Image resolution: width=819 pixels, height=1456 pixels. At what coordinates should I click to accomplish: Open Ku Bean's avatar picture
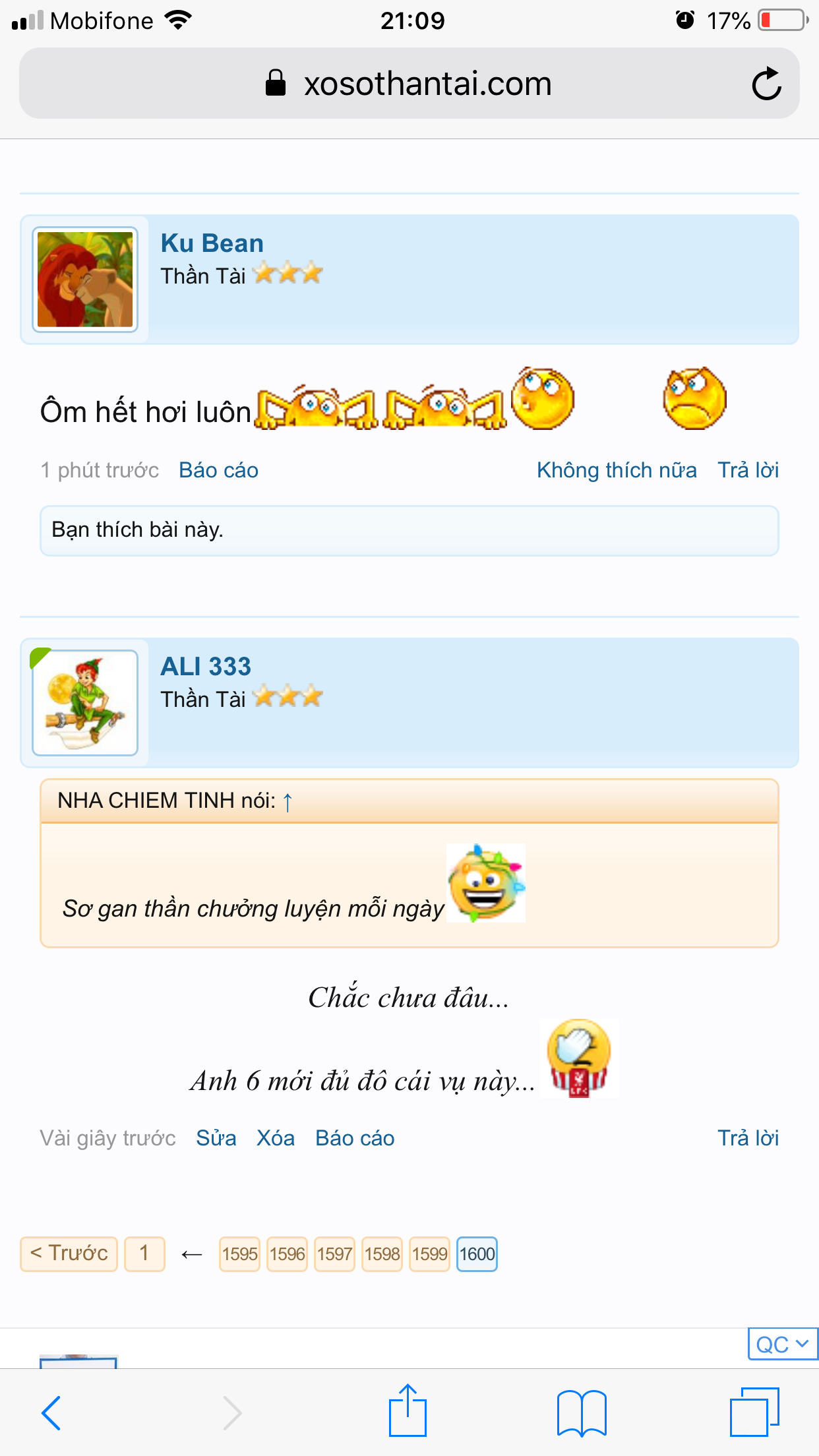[85, 279]
